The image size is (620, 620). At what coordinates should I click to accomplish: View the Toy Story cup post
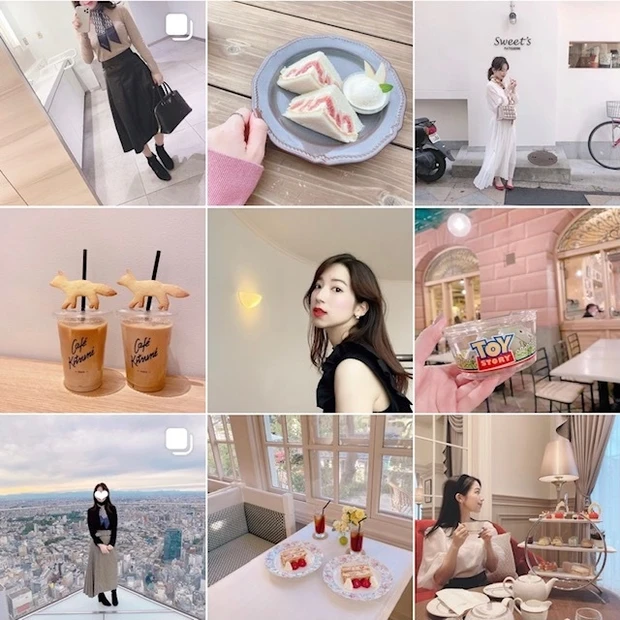click(517, 310)
